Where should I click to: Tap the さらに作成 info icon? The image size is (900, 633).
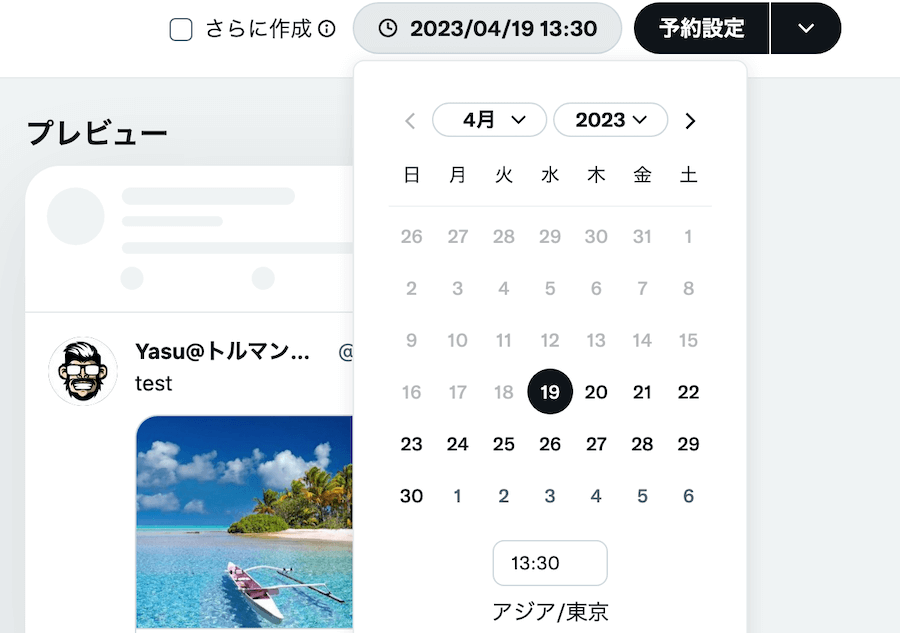pyautogui.click(x=327, y=30)
